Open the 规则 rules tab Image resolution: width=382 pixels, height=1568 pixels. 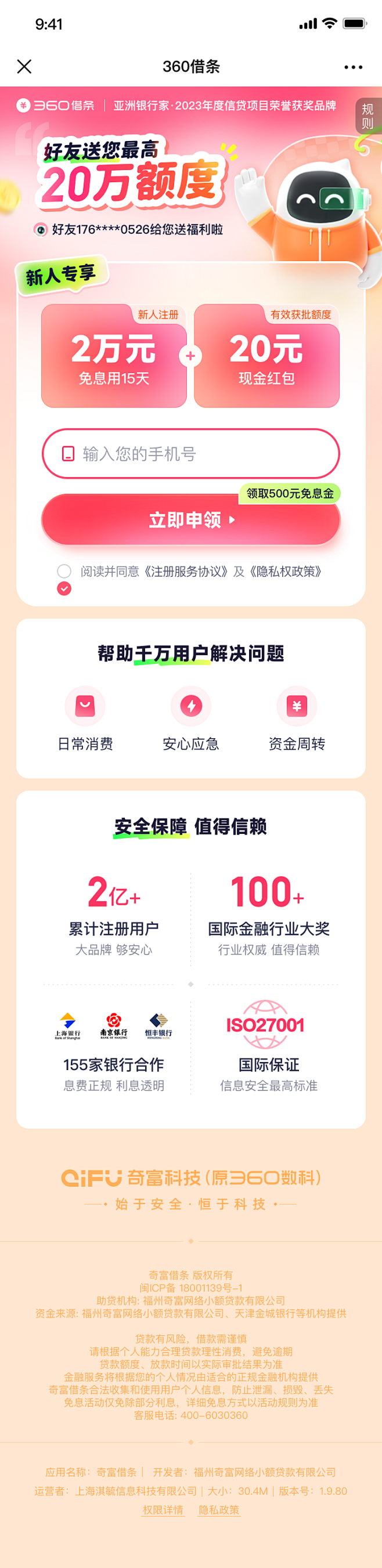[x=367, y=115]
